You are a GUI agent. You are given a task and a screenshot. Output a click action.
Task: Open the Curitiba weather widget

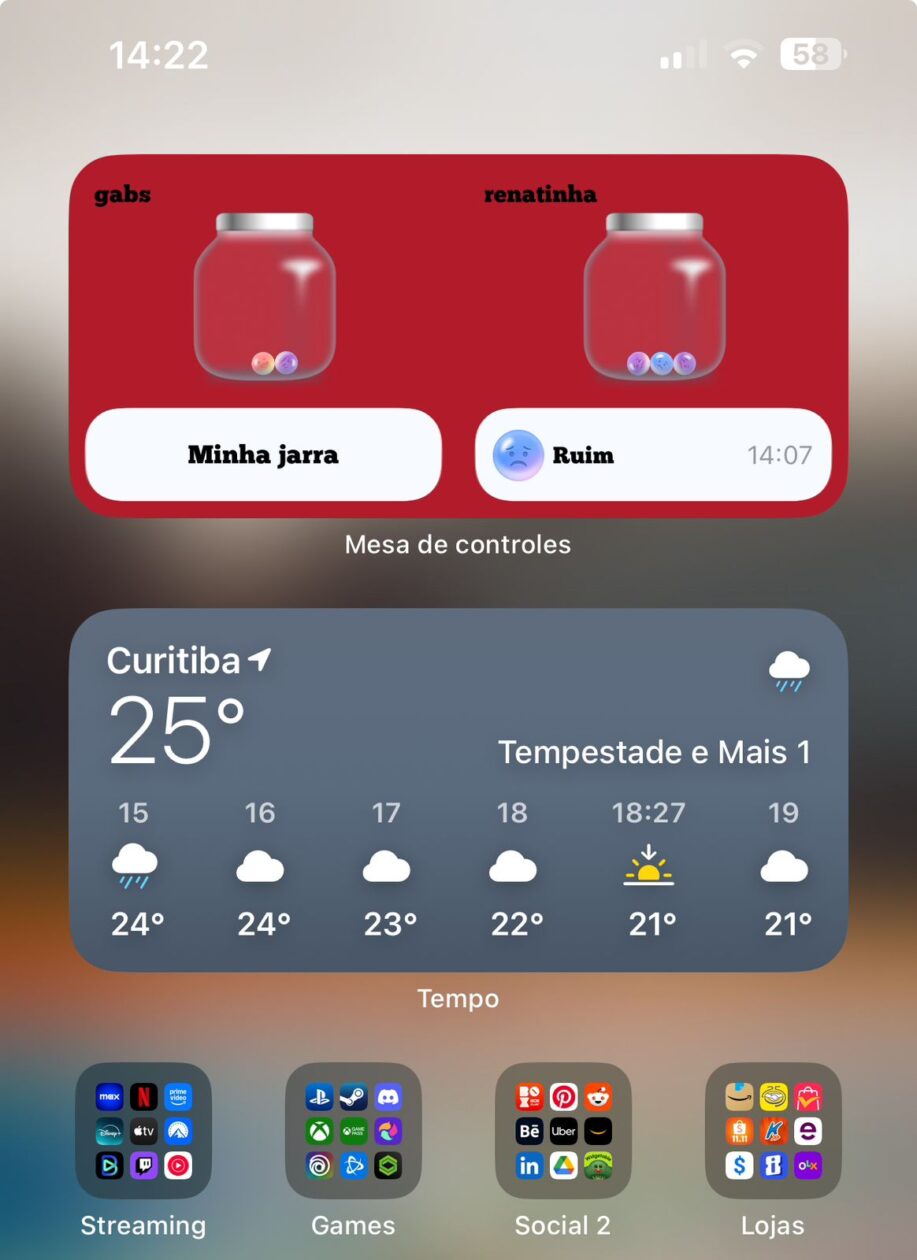[458, 789]
